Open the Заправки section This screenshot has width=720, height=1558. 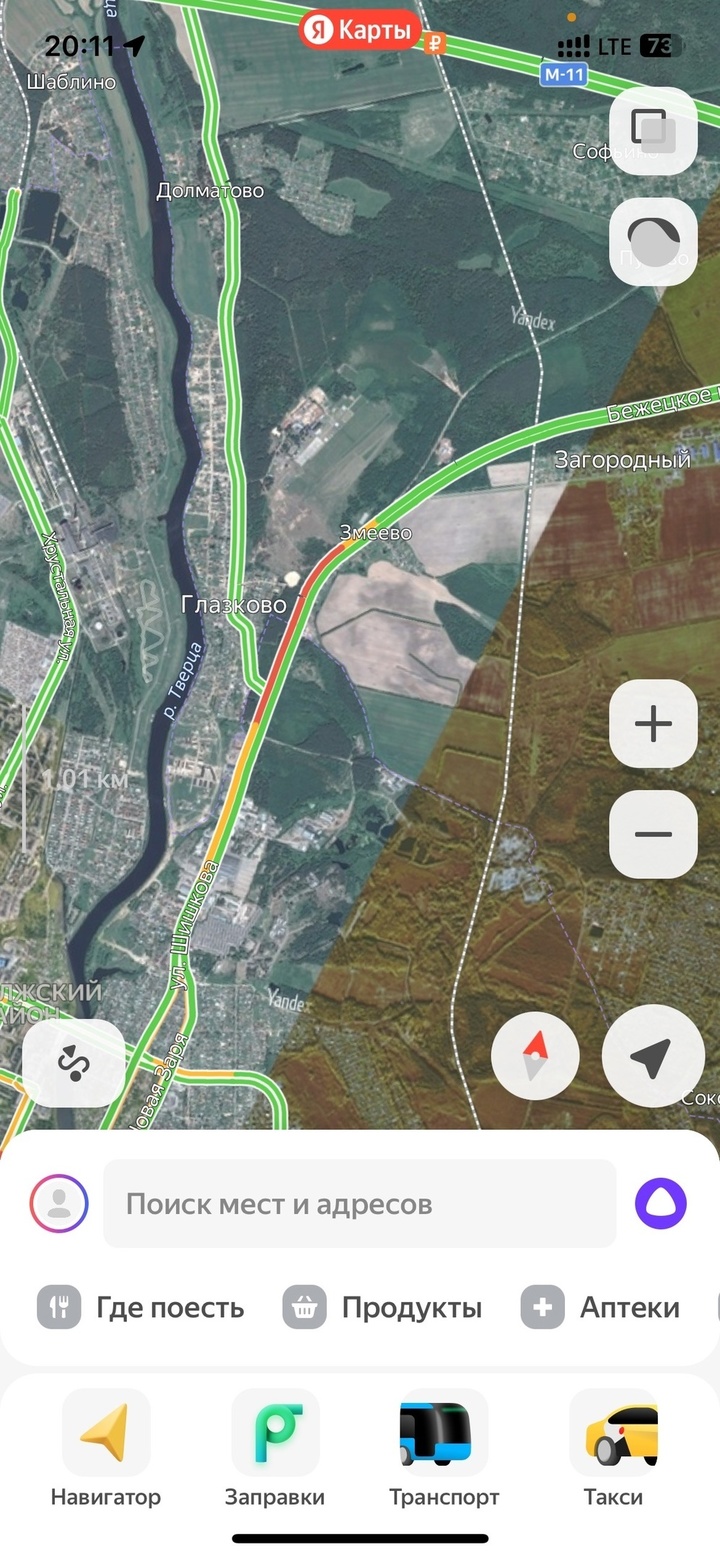[275, 1447]
